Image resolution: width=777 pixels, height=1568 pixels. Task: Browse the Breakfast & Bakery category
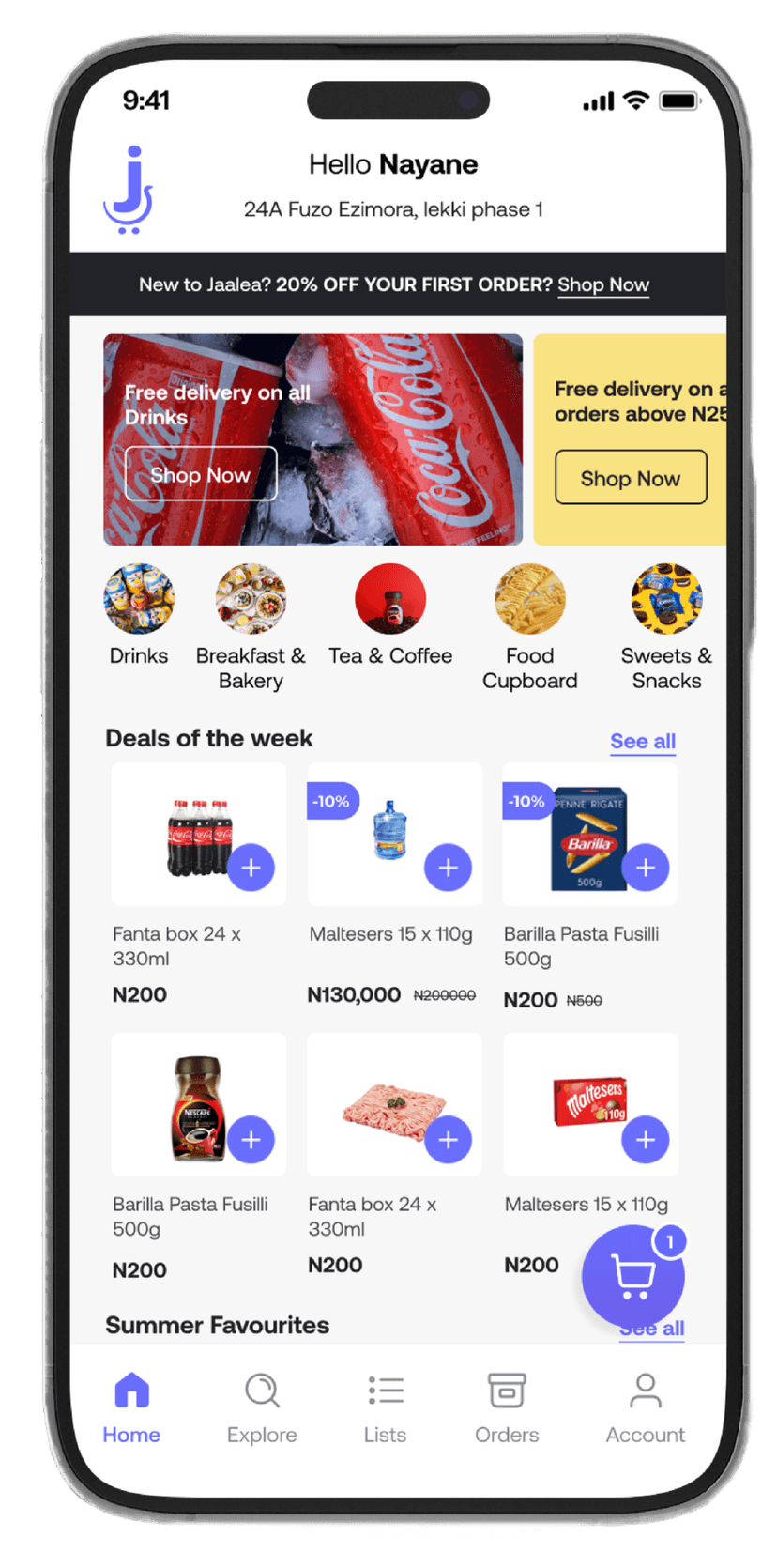251,600
